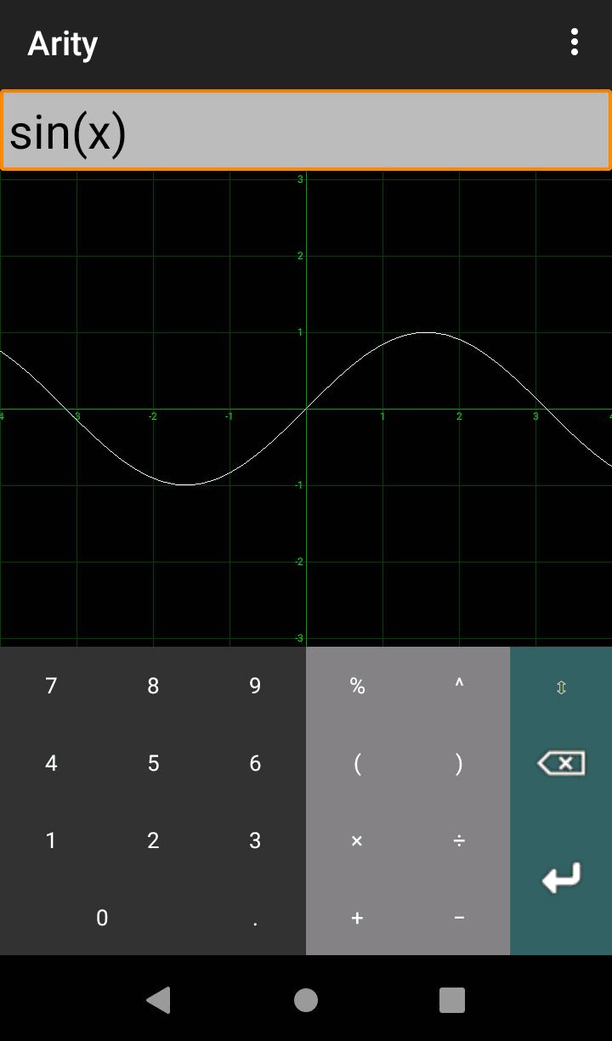Delete last character with backspace
This screenshot has width=612, height=1041.
[x=561, y=763]
